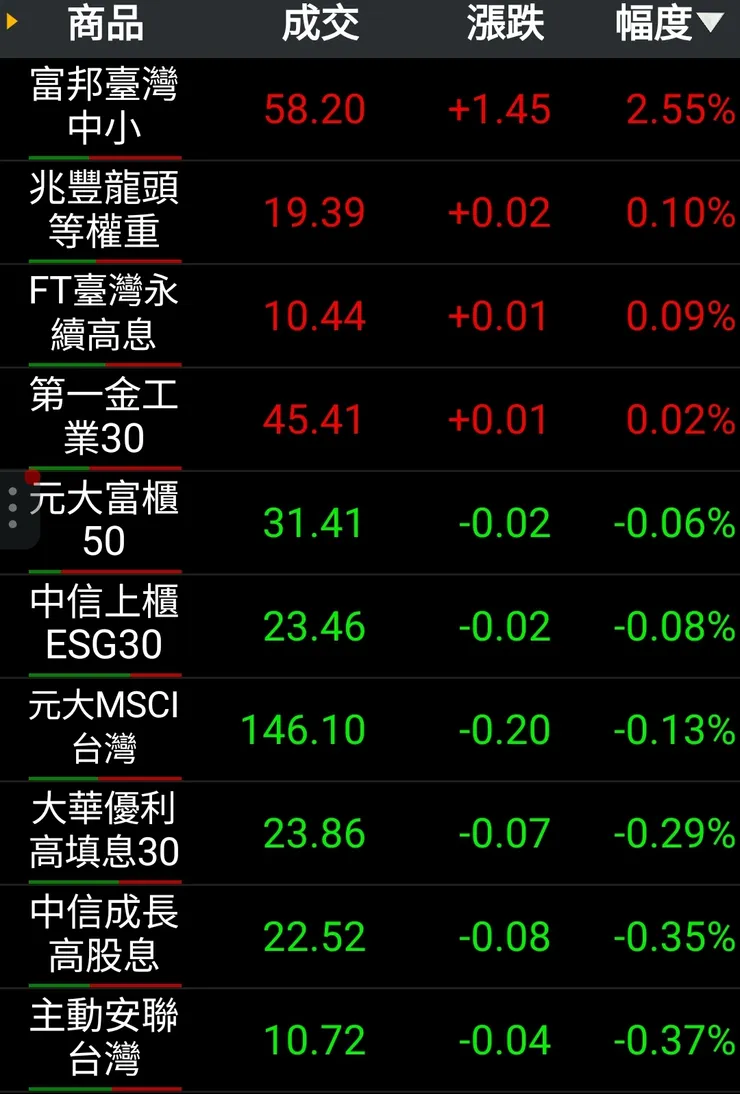View the 中信上櫃ESG30 row
Image resolution: width=740 pixels, height=1094 pixels.
pyautogui.click(x=104, y=625)
